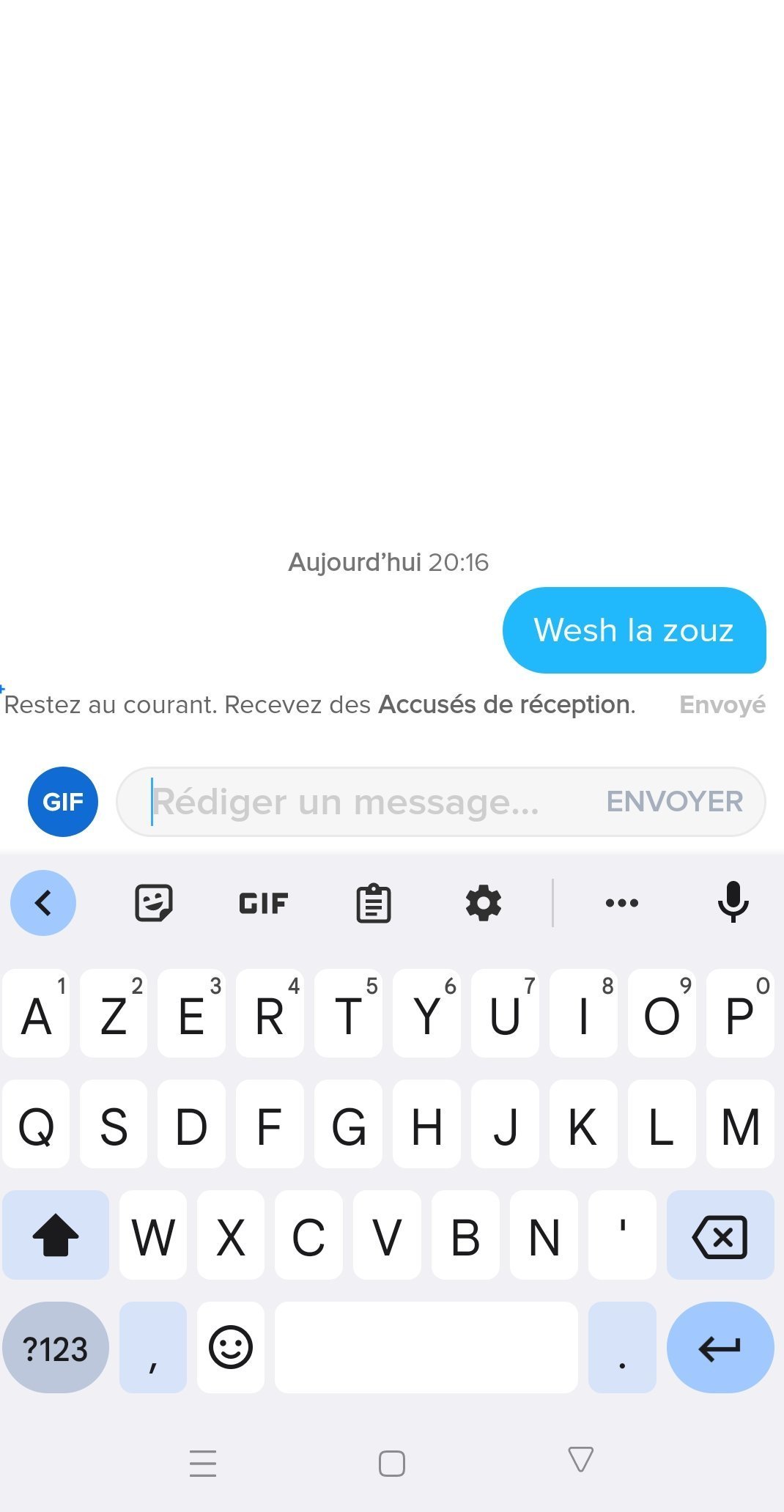Open keyboard clipboard
Viewport: 784px width, 1512px height.
pyautogui.click(x=374, y=903)
